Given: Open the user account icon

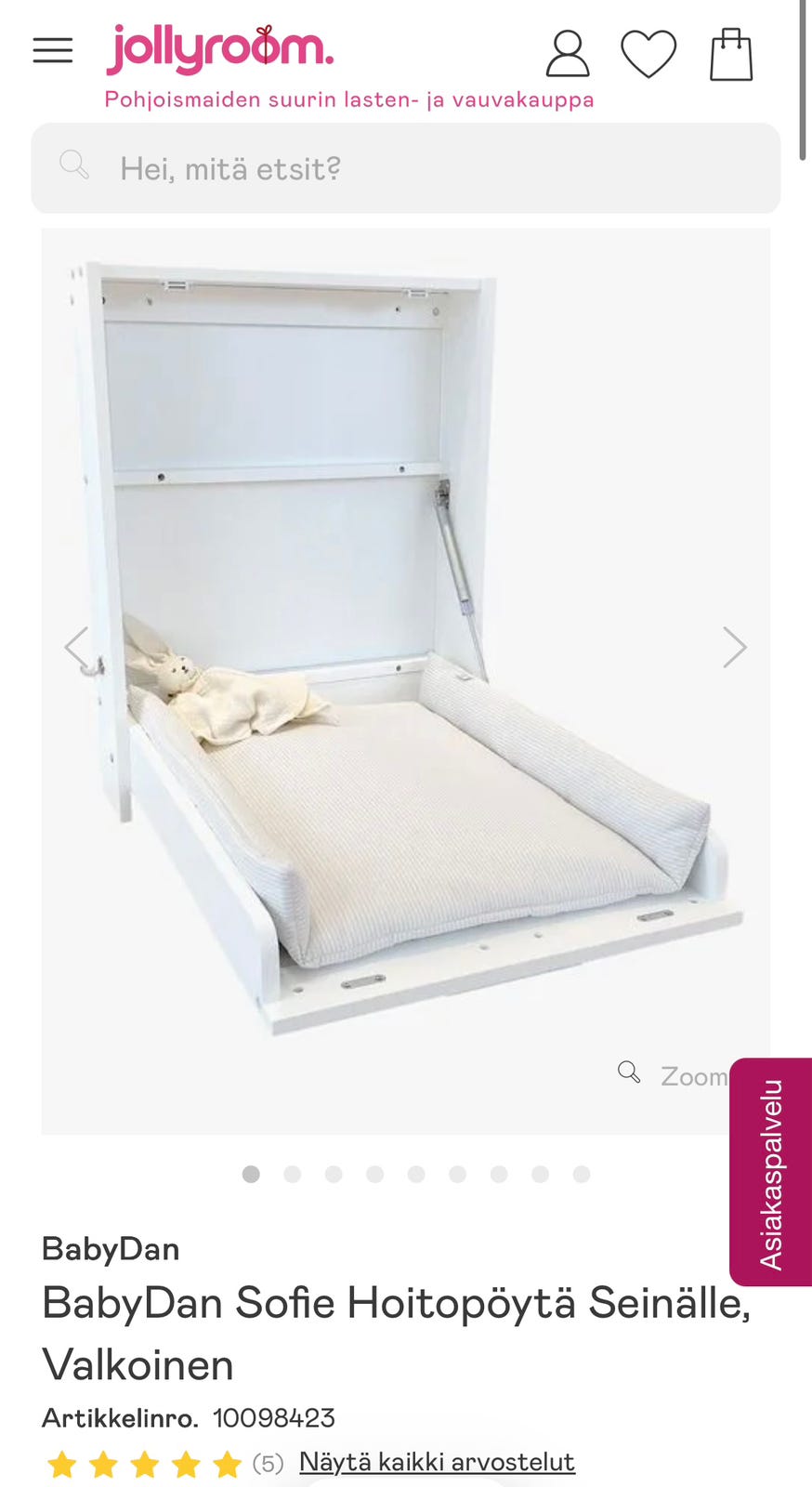Looking at the screenshot, I should pyautogui.click(x=567, y=54).
